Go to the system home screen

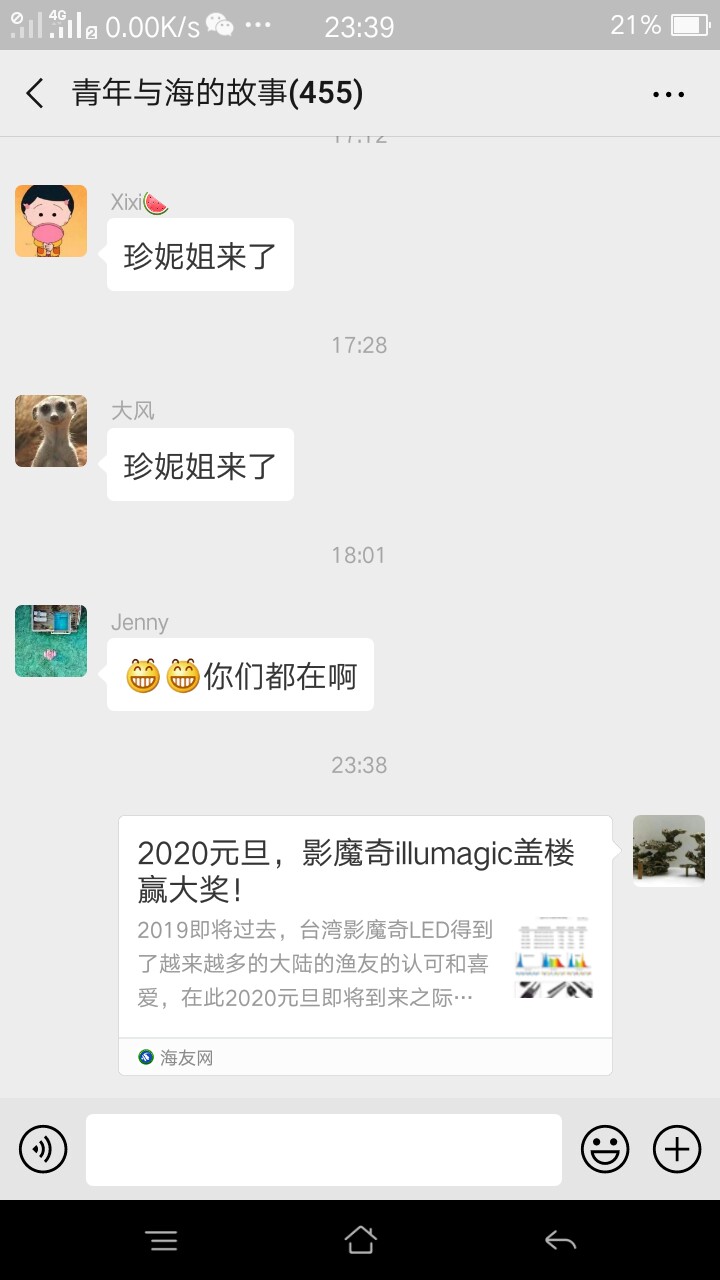click(360, 1241)
